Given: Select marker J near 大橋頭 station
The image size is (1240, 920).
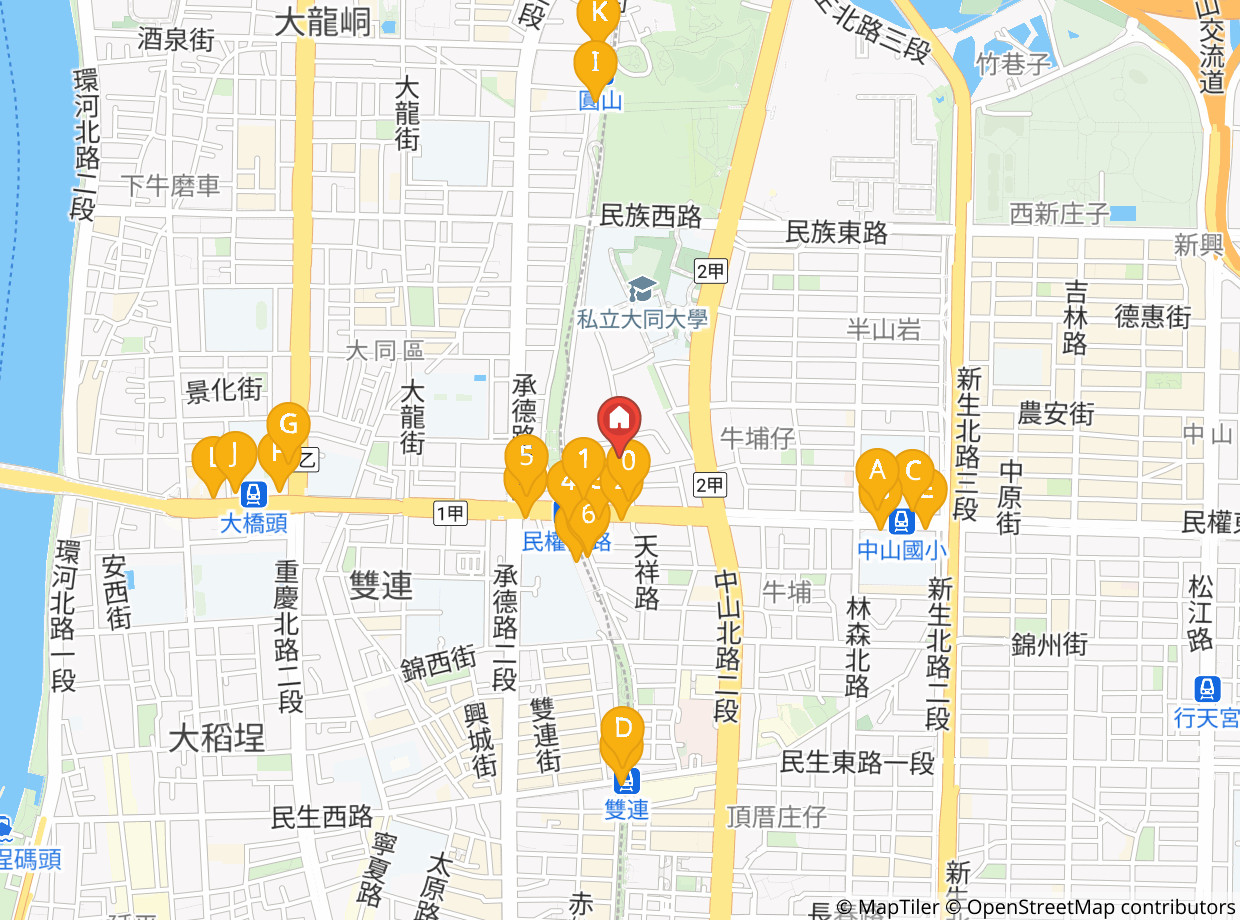Looking at the screenshot, I should 233,455.
